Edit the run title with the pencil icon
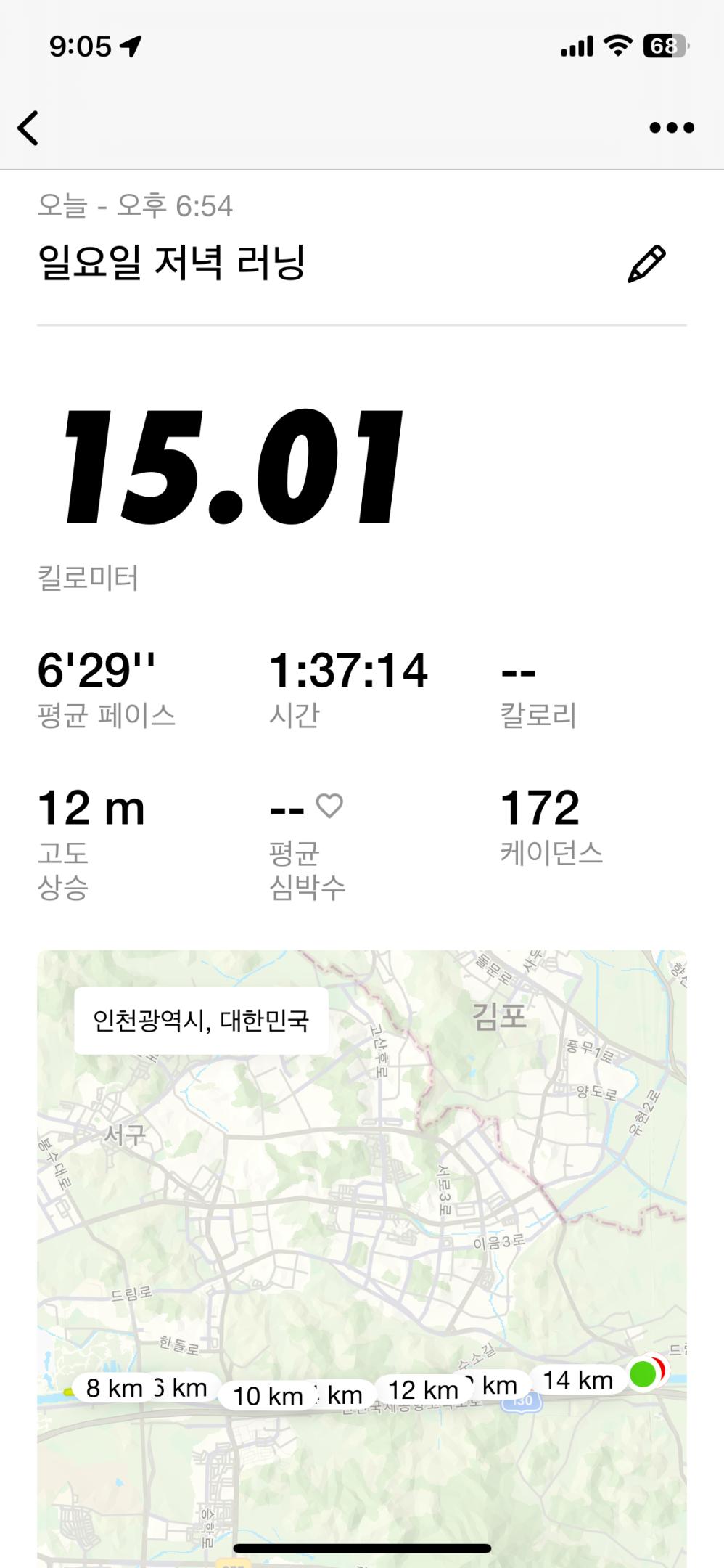This screenshot has height=1568, width=724. [x=646, y=264]
